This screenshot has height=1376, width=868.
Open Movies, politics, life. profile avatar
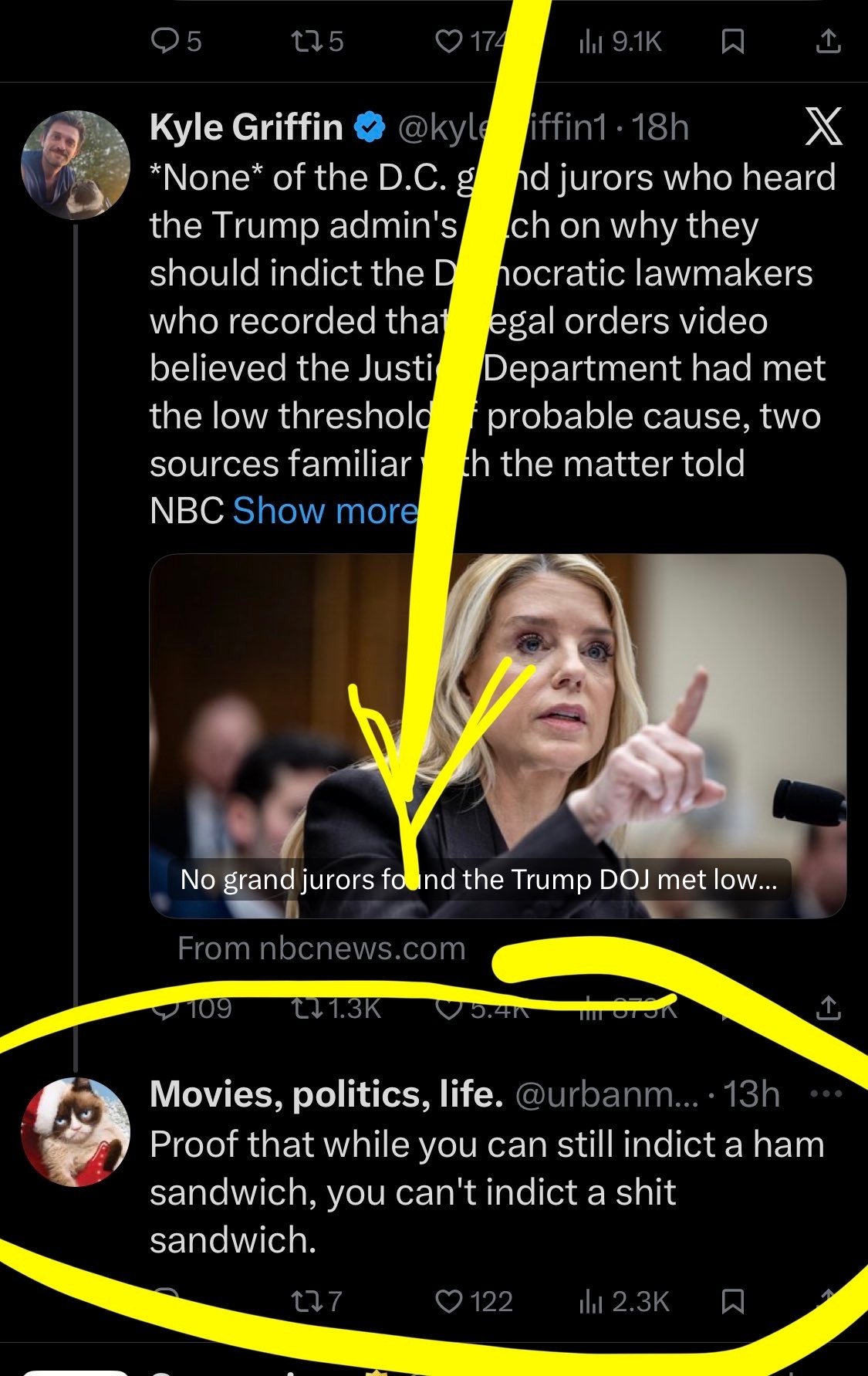point(75,1131)
